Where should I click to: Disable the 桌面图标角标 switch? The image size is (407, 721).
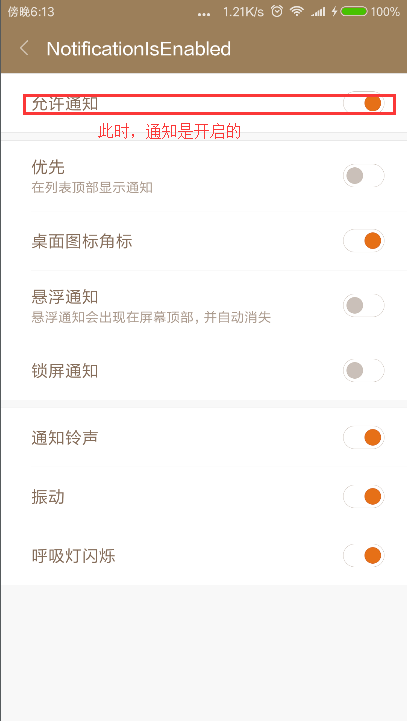[363, 240]
